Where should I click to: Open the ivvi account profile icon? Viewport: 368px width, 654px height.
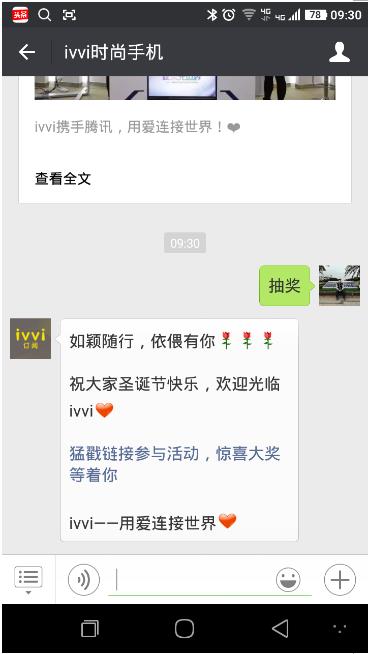339,53
